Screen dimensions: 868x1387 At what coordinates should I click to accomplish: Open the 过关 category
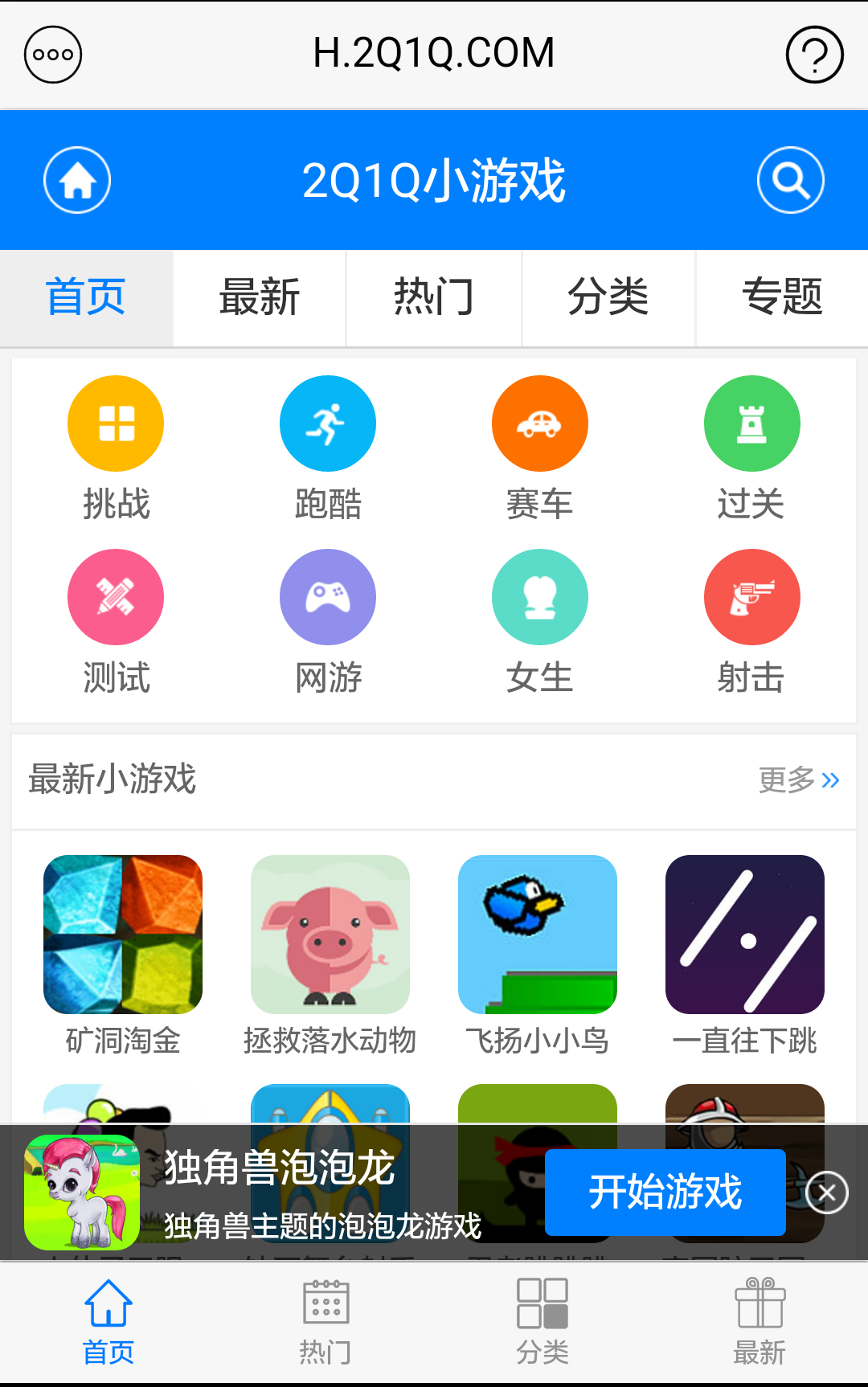coord(751,447)
